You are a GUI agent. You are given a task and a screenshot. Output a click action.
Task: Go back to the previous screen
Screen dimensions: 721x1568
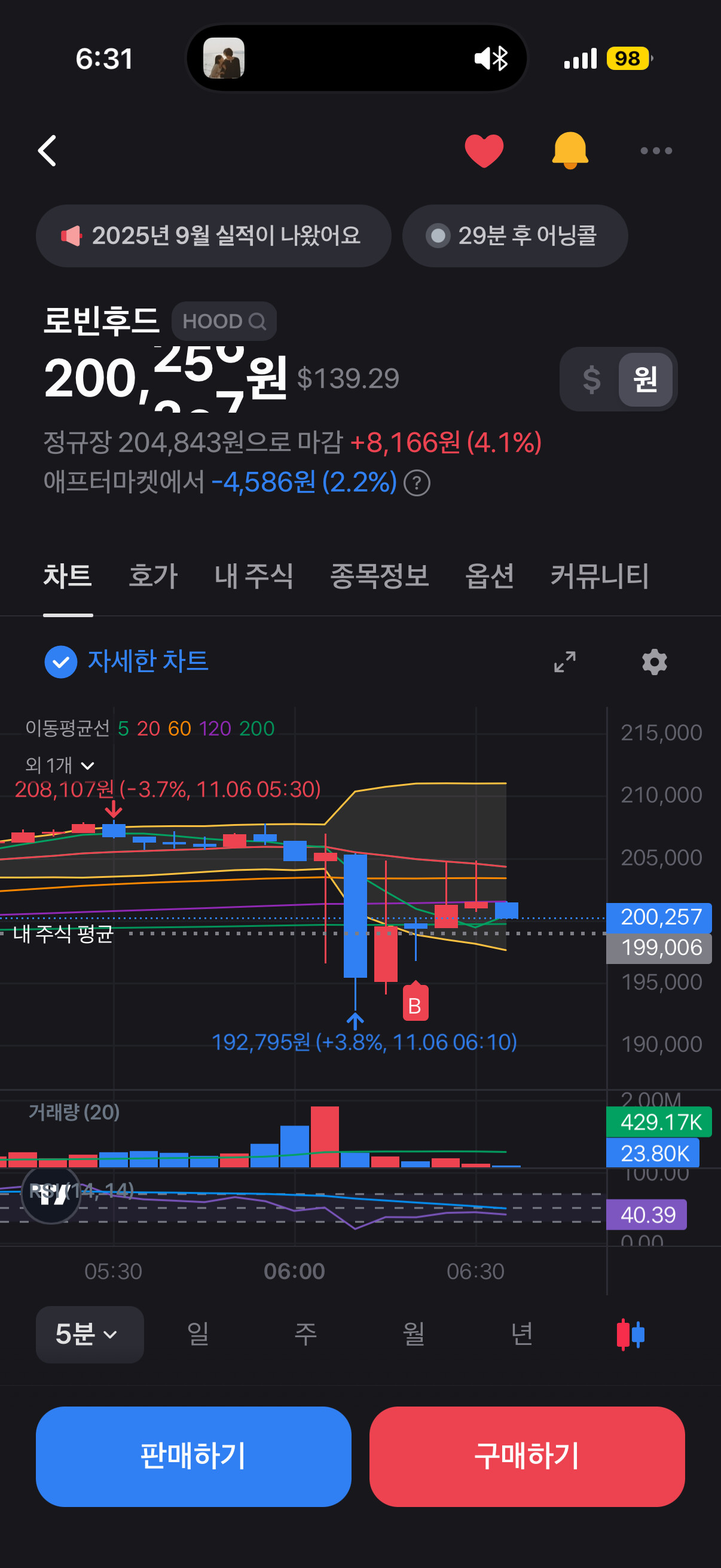(x=47, y=150)
